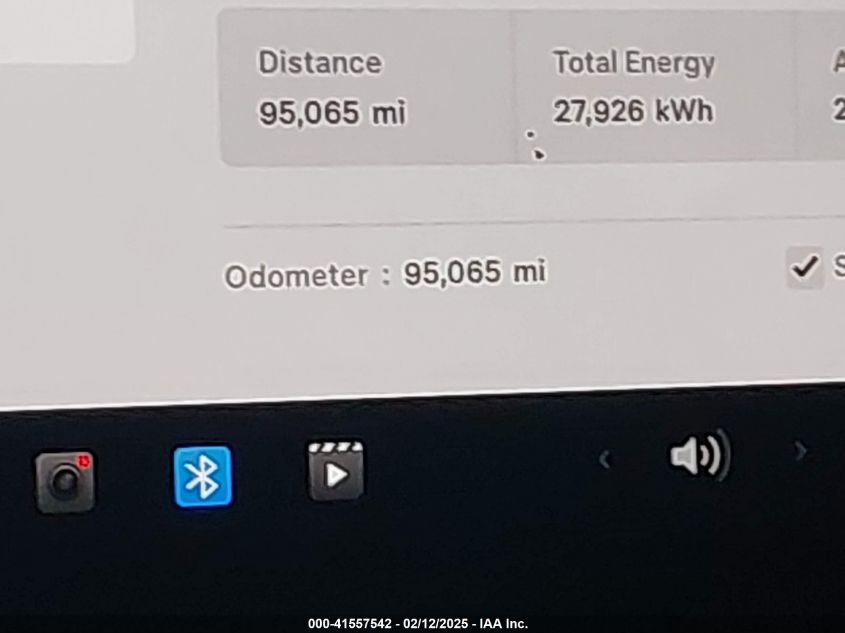Tap the speaker volume icon

[698, 456]
